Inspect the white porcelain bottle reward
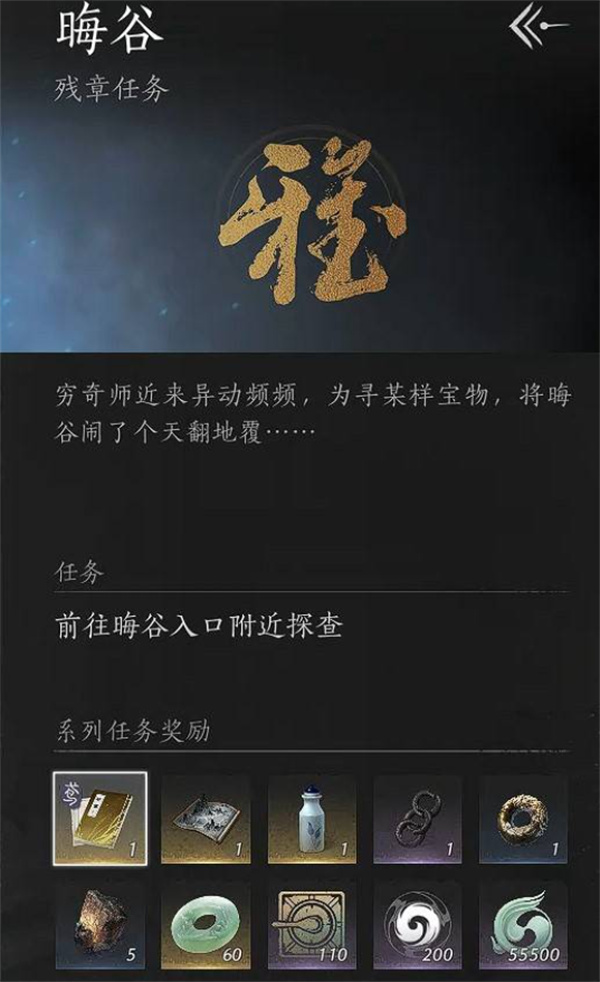 311,818
